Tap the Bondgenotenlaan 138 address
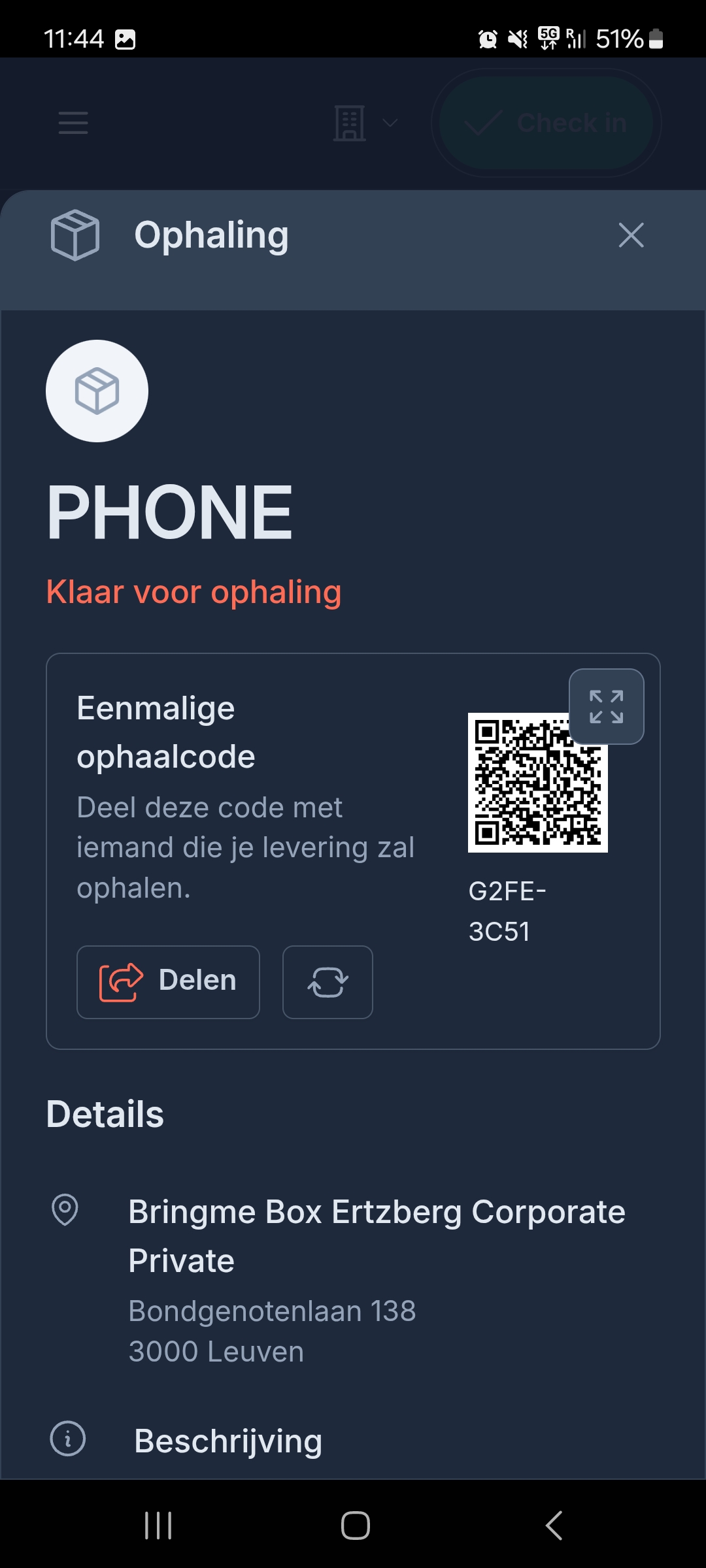This screenshot has height=1568, width=706. point(272,1311)
